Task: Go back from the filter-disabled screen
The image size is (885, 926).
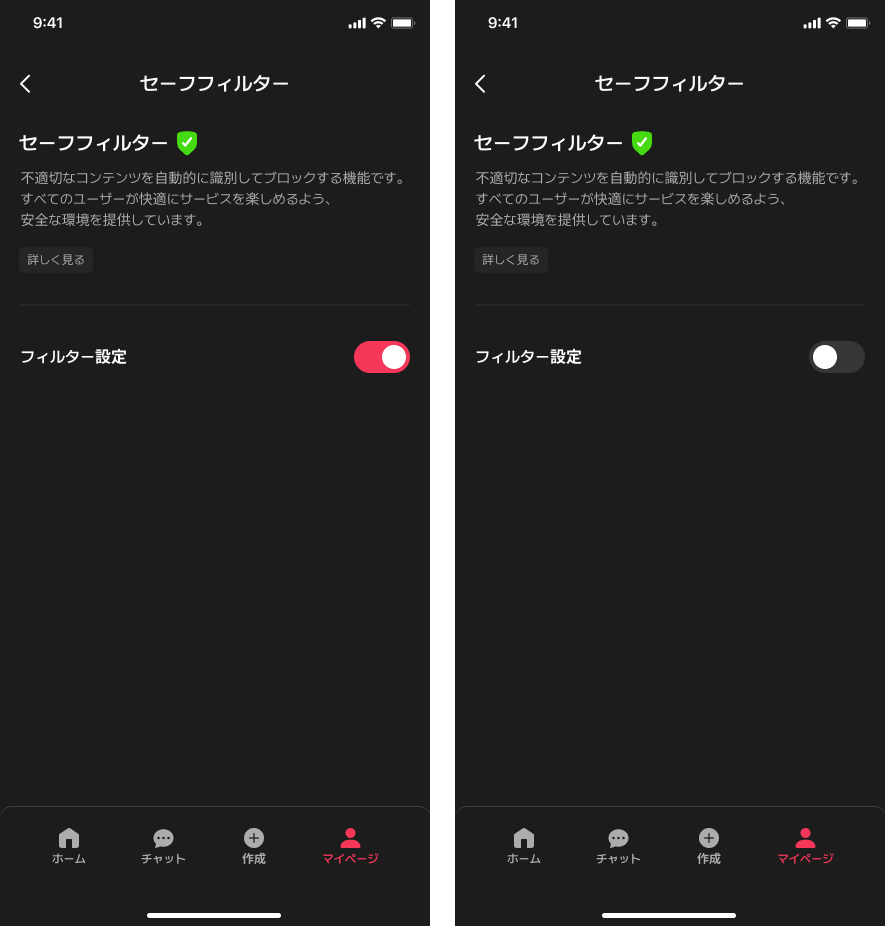Action: 481,84
